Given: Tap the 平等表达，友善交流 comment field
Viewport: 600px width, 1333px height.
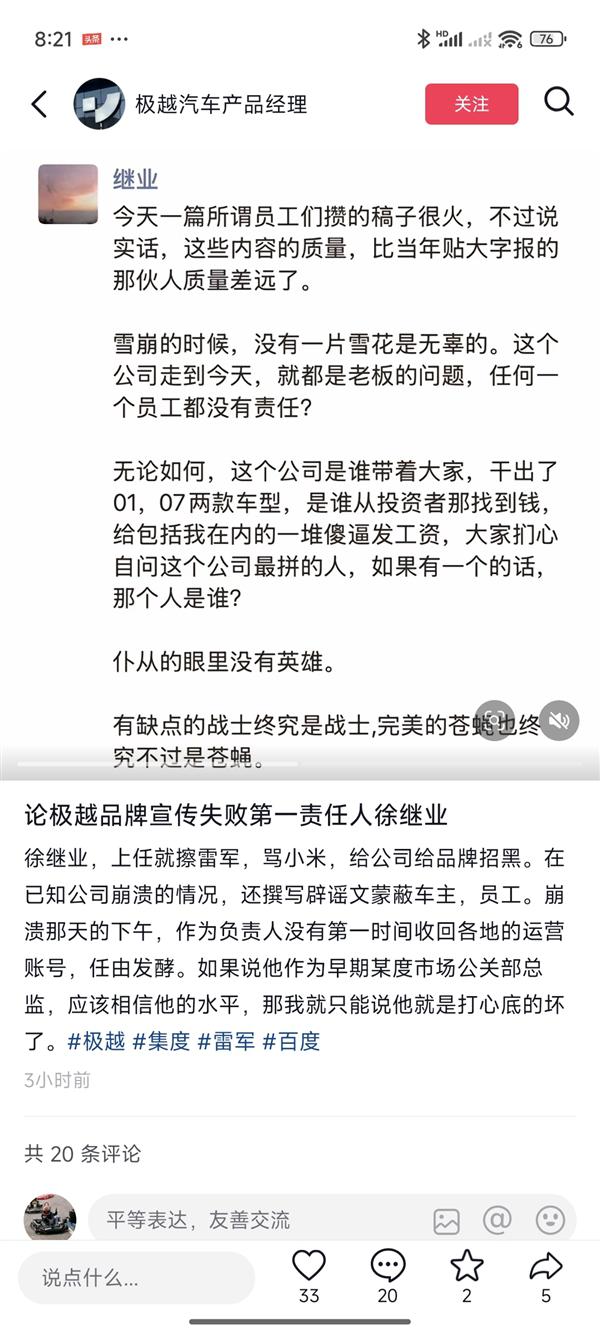Looking at the screenshot, I should (x=250, y=1220).
